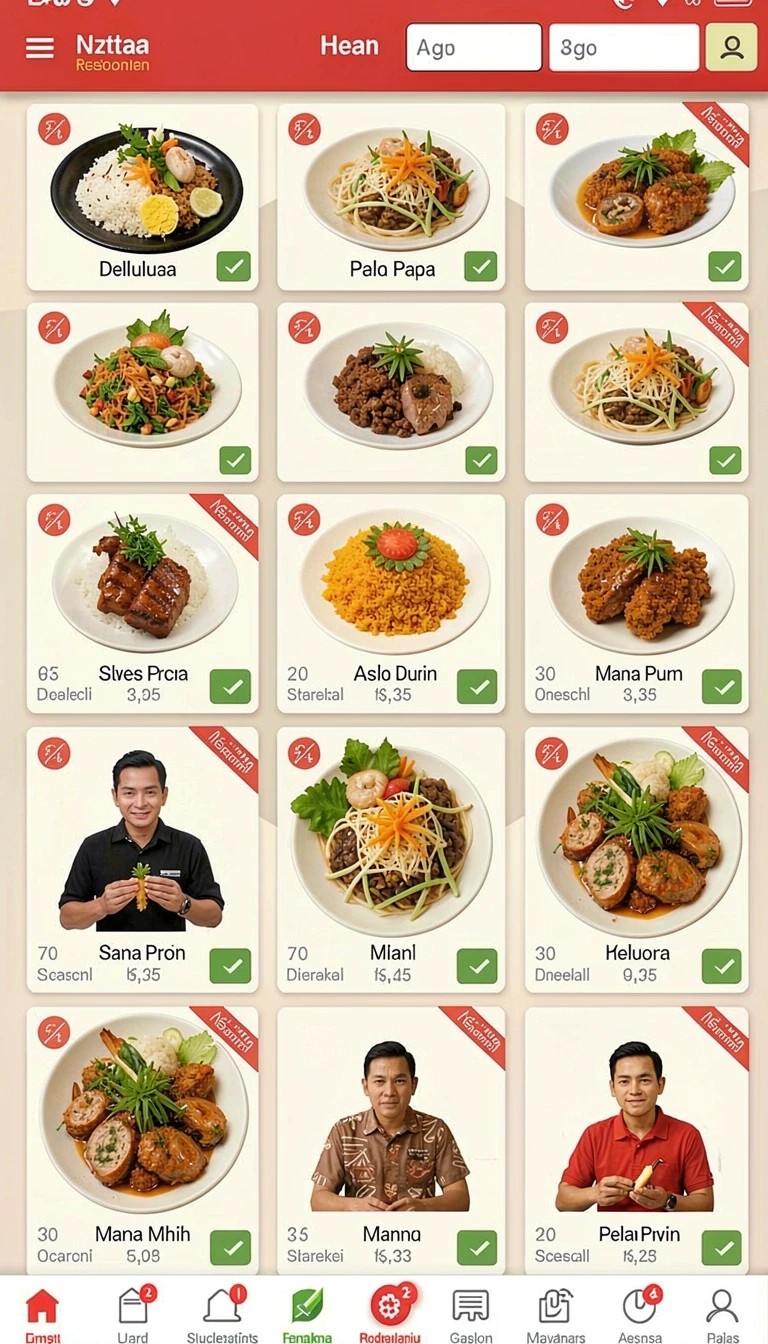This screenshot has height=1344, width=768.
Task: Toggle the green checkbox on Slves Prcia
Action: (231, 687)
